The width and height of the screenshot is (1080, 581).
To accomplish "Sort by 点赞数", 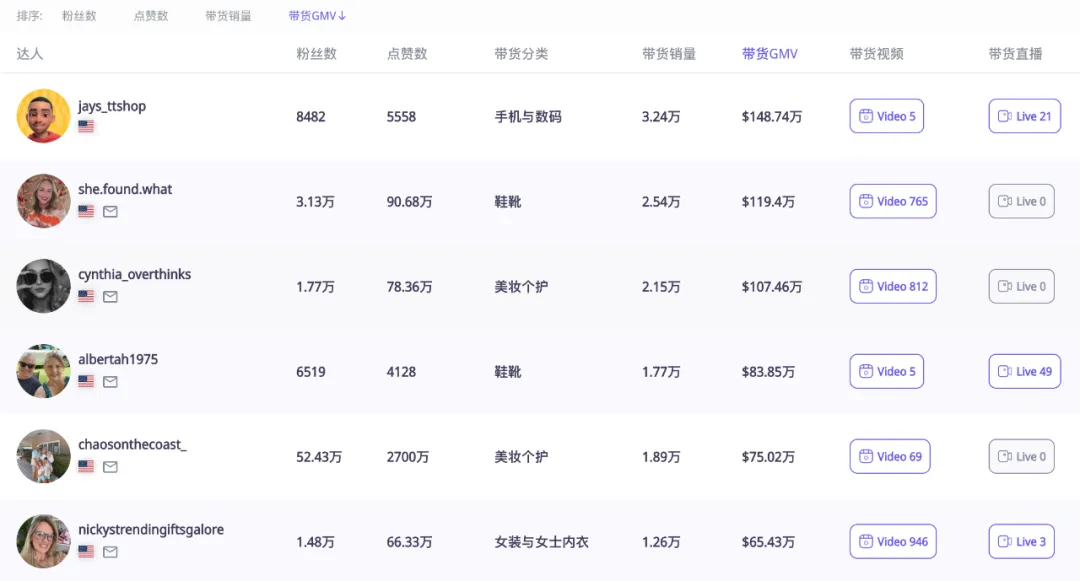I will [x=151, y=16].
